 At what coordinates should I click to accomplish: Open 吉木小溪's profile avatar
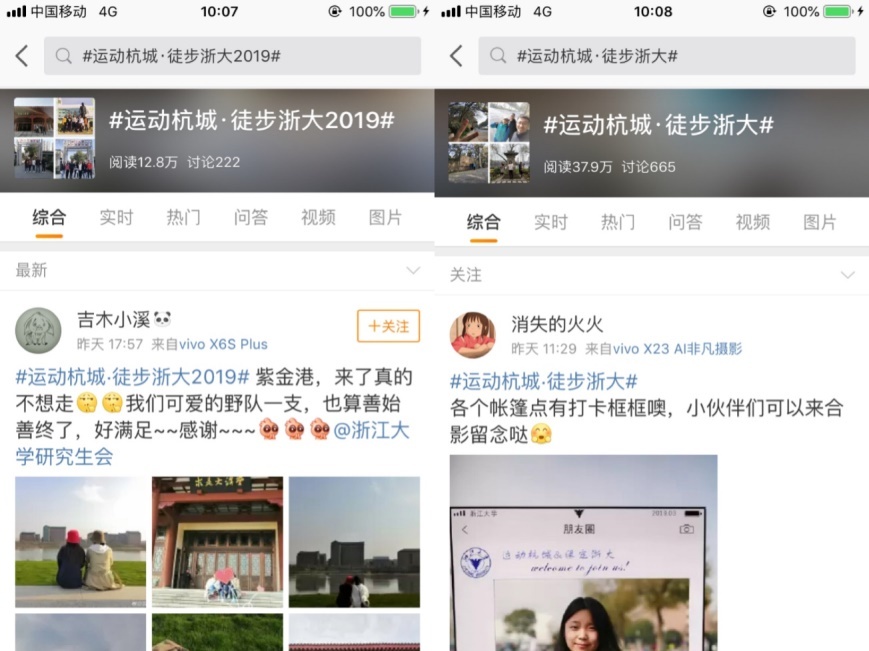(x=39, y=331)
